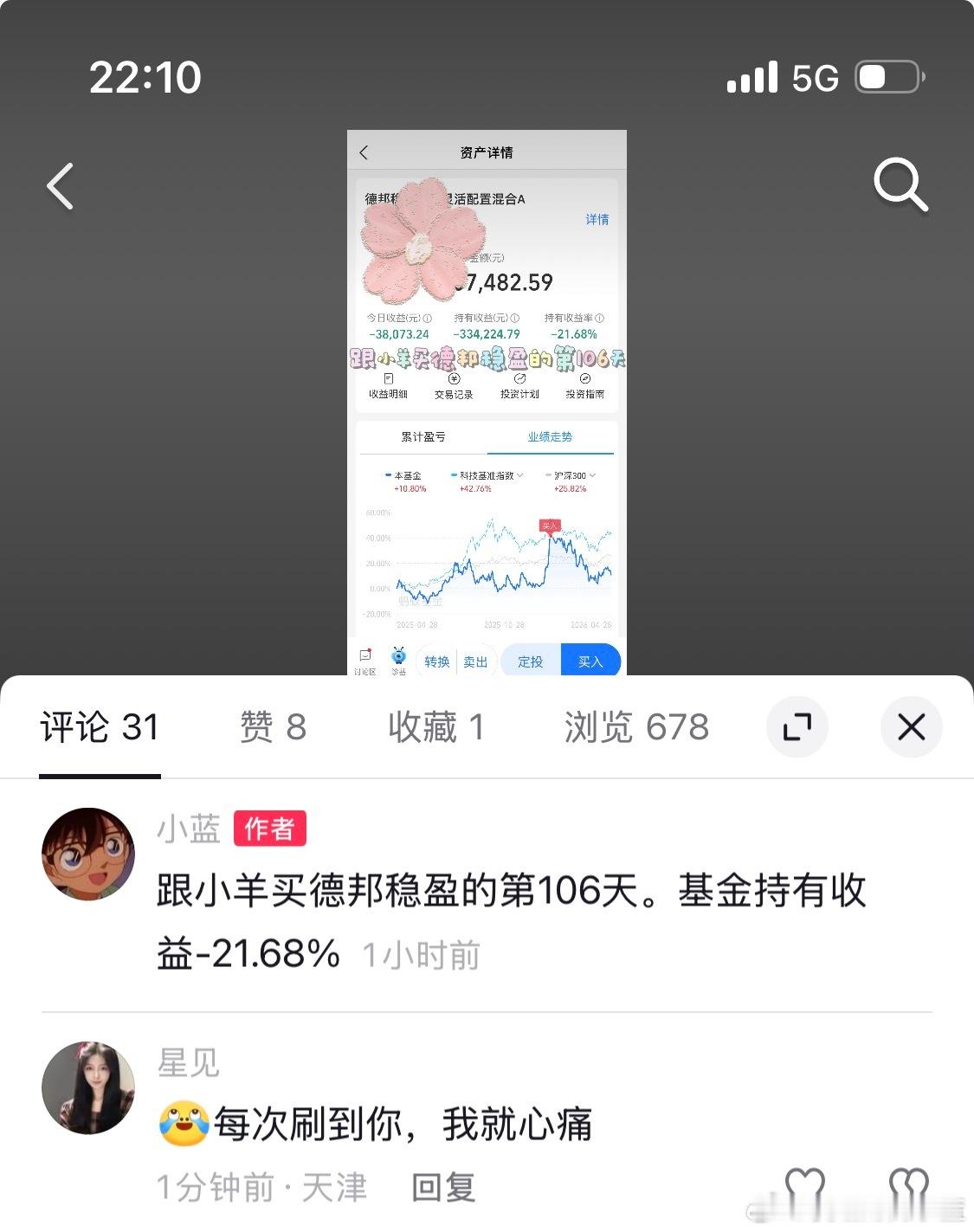The image size is (974, 1232).
Task: Toggle the 本基金 line in the chart legend
Action: (x=404, y=475)
